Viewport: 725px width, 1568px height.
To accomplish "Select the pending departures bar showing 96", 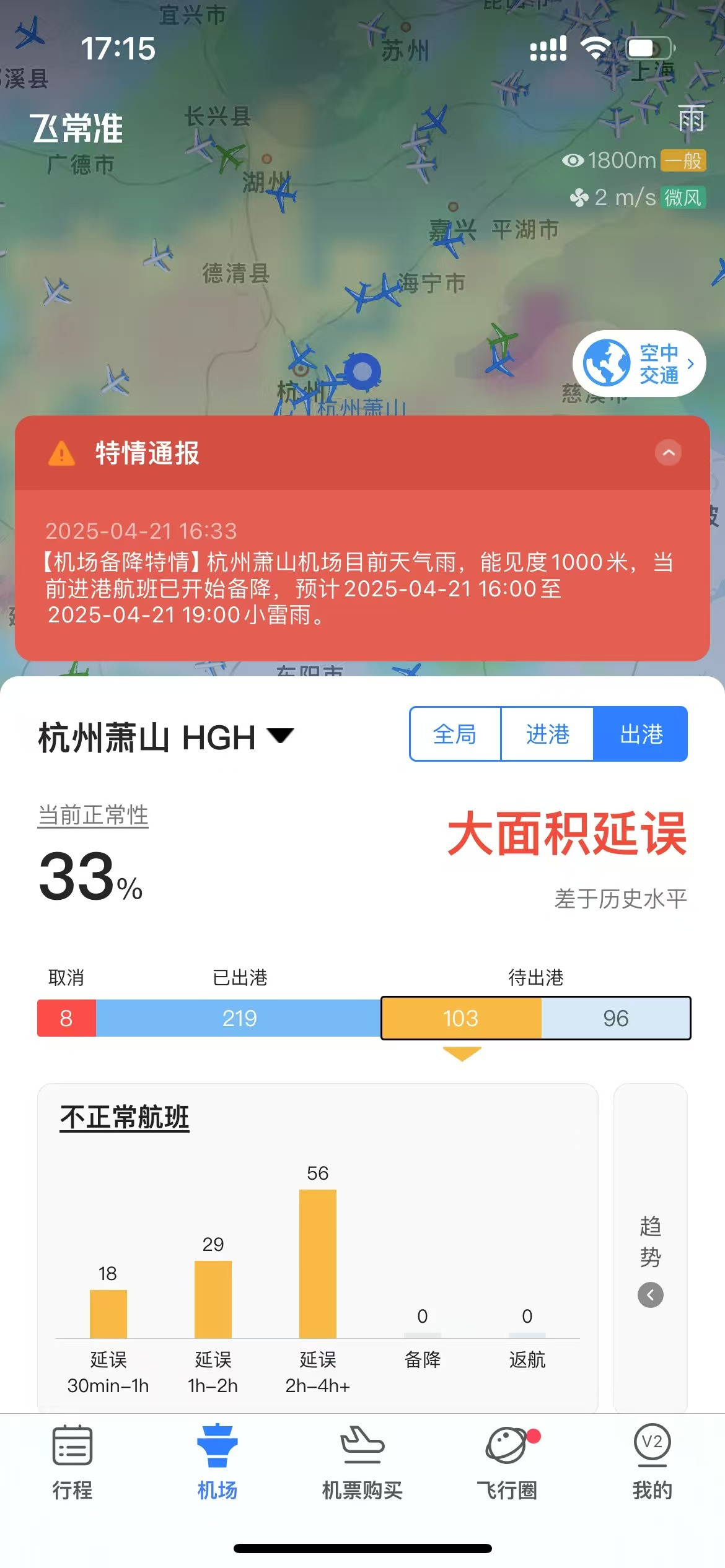I will [615, 1018].
